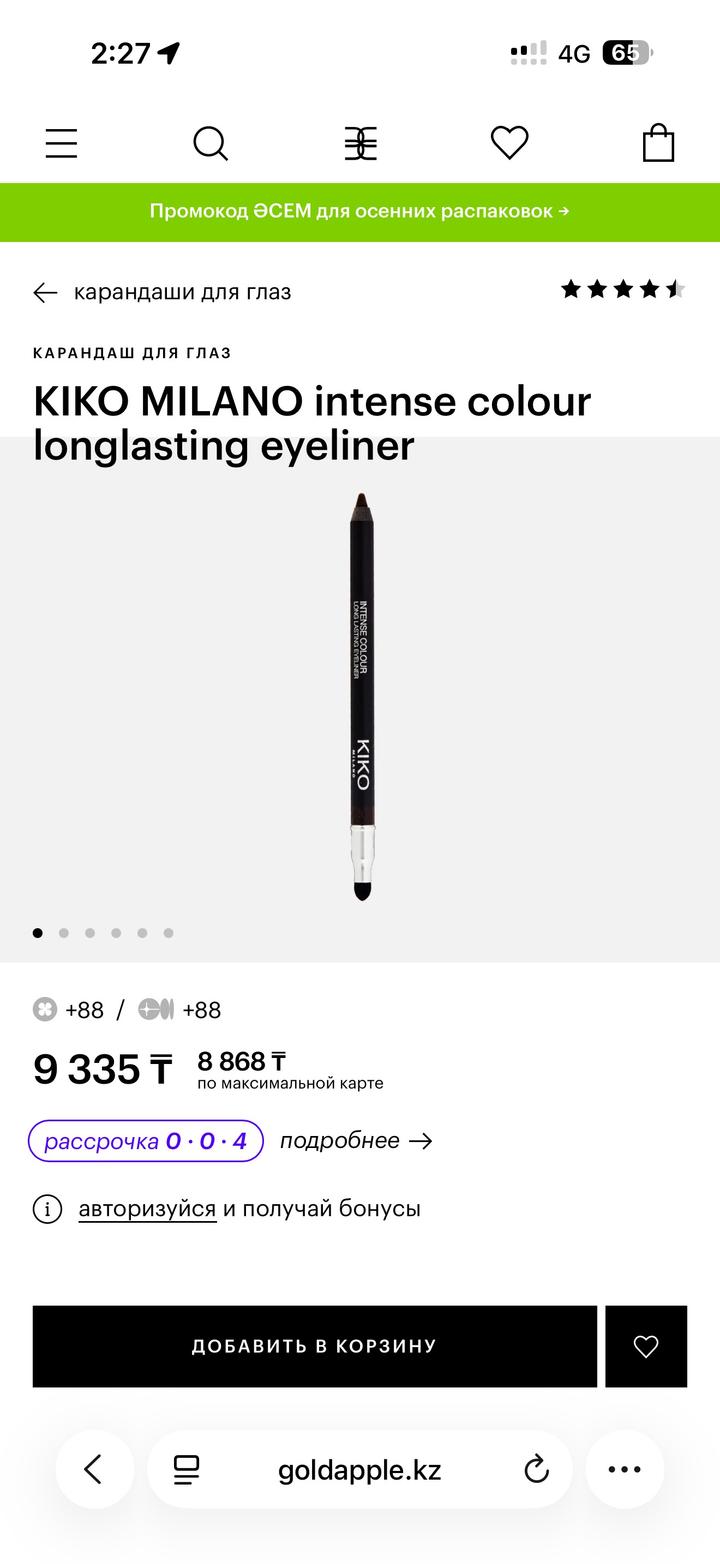This screenshot has height=1564, width=720.
Task: Add the eyeliner to cart
Action: (314, 1346)
